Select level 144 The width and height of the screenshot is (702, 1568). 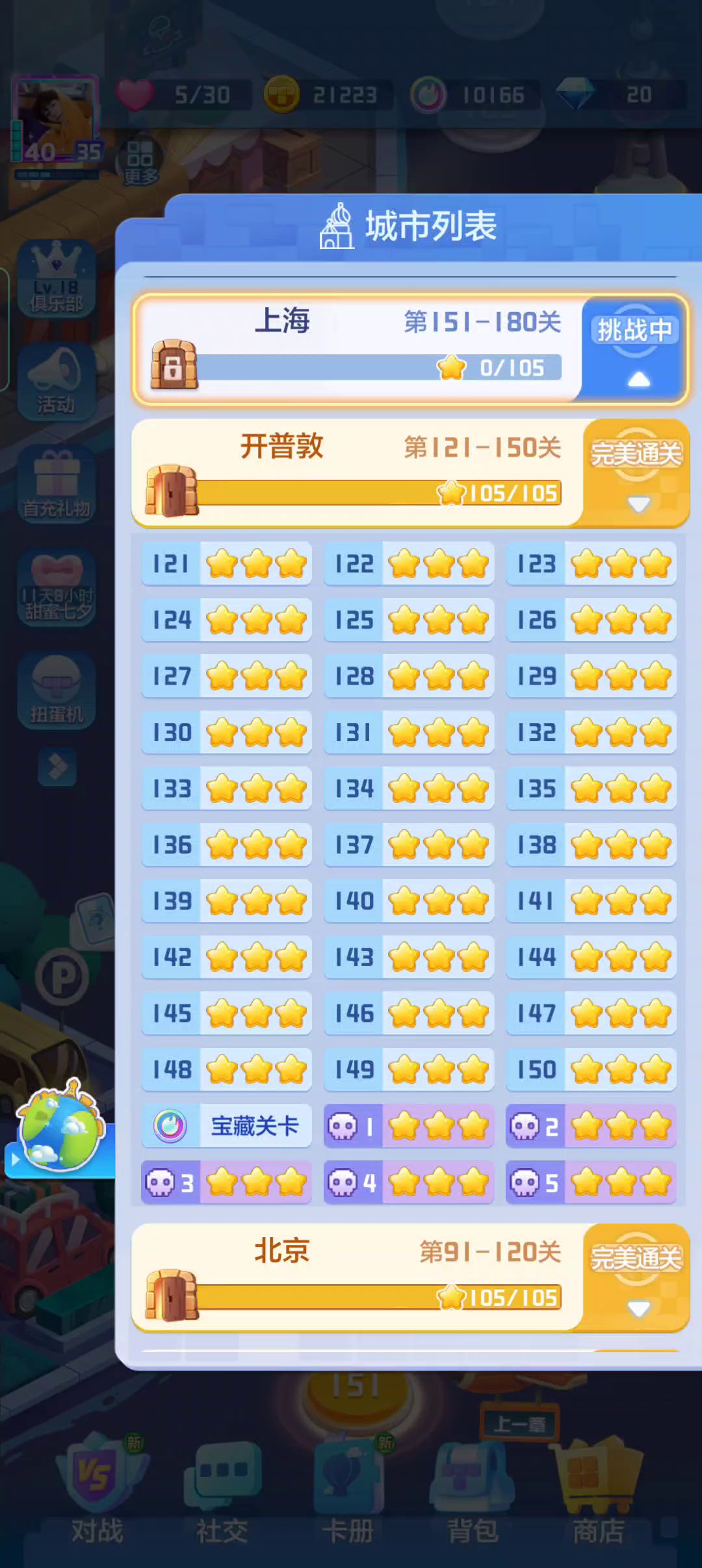591,957
